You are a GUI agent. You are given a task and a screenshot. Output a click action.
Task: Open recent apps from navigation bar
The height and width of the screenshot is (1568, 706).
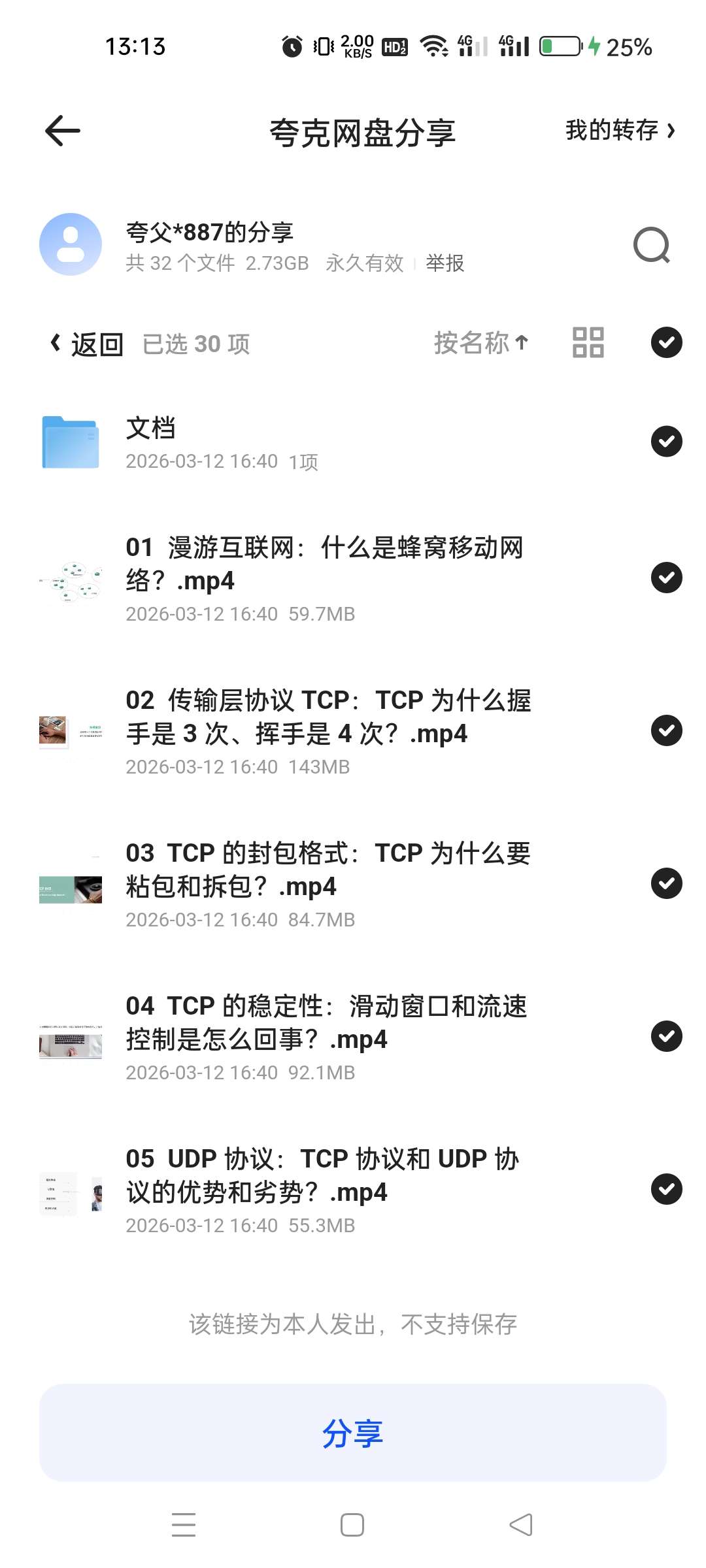click(184, 1525)
